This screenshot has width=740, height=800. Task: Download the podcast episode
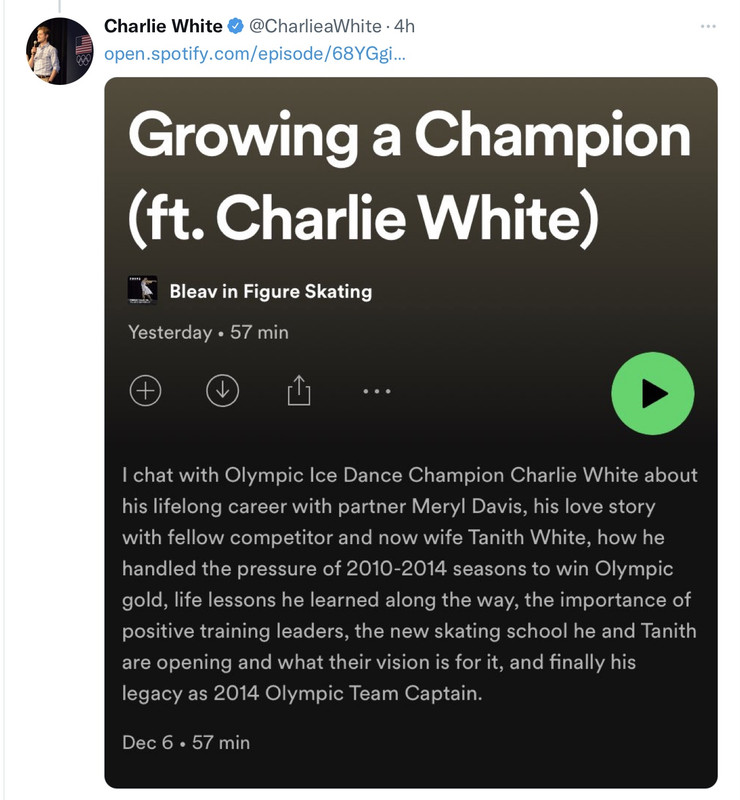tap(222, 391)
